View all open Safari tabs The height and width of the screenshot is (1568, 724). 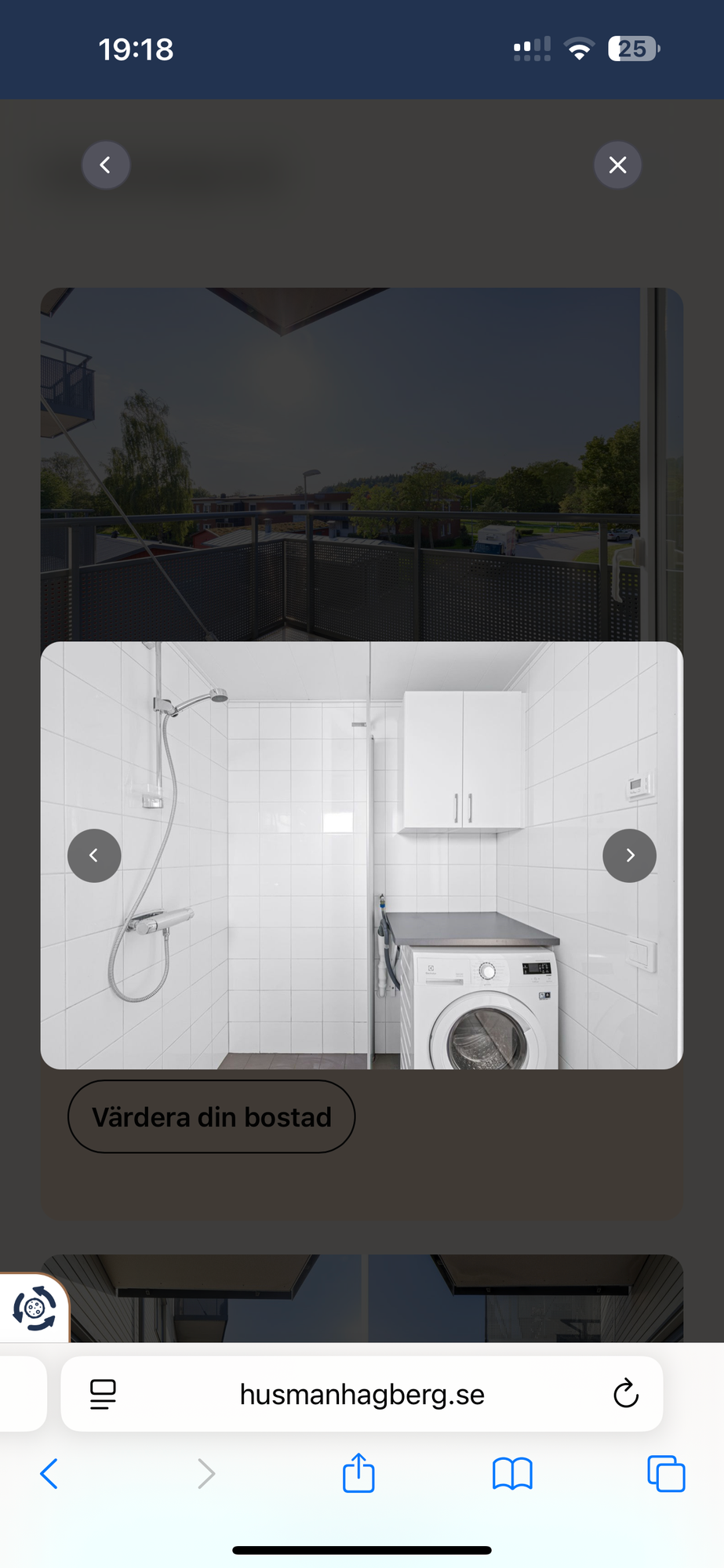click(x=665, y=1474)
